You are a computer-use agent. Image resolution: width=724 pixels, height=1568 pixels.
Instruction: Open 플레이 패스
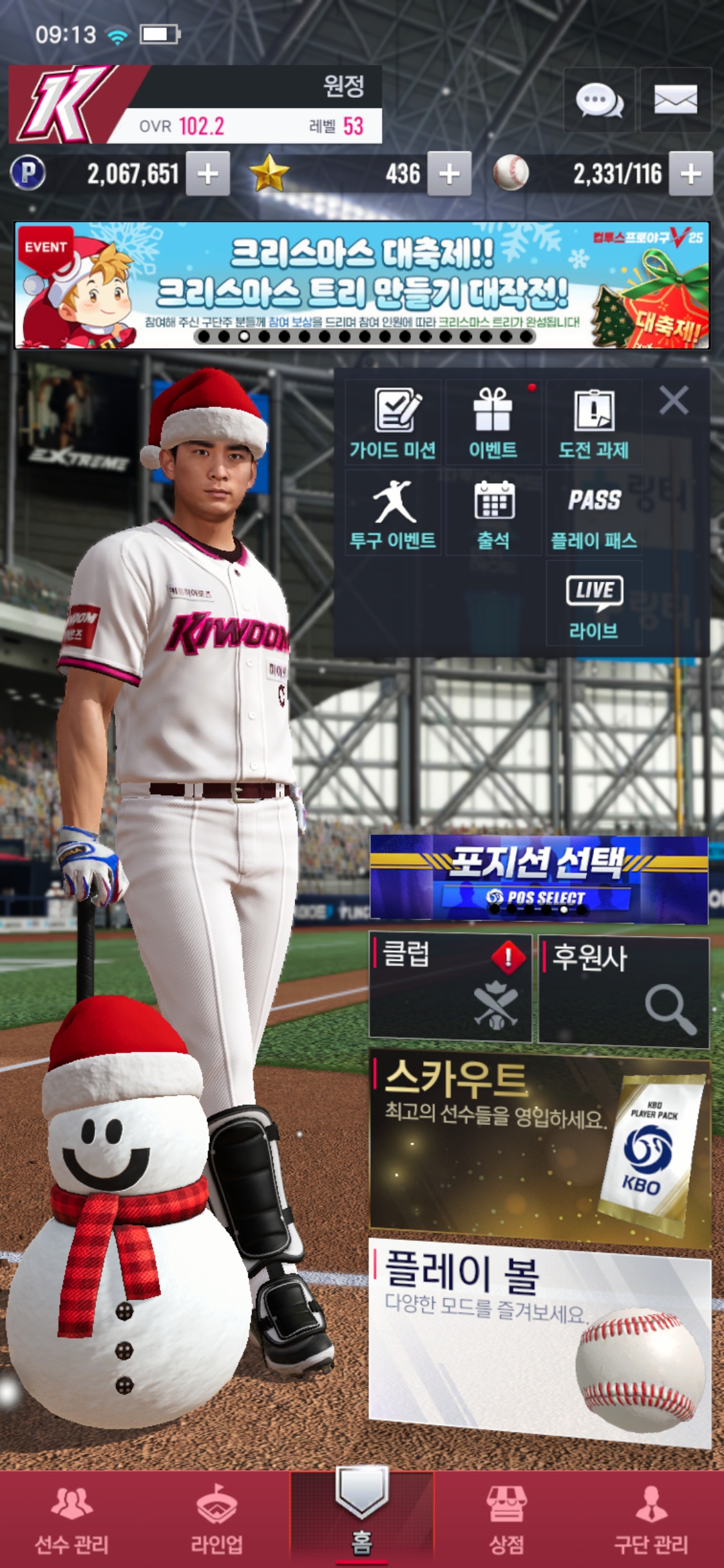coord(594,514)
